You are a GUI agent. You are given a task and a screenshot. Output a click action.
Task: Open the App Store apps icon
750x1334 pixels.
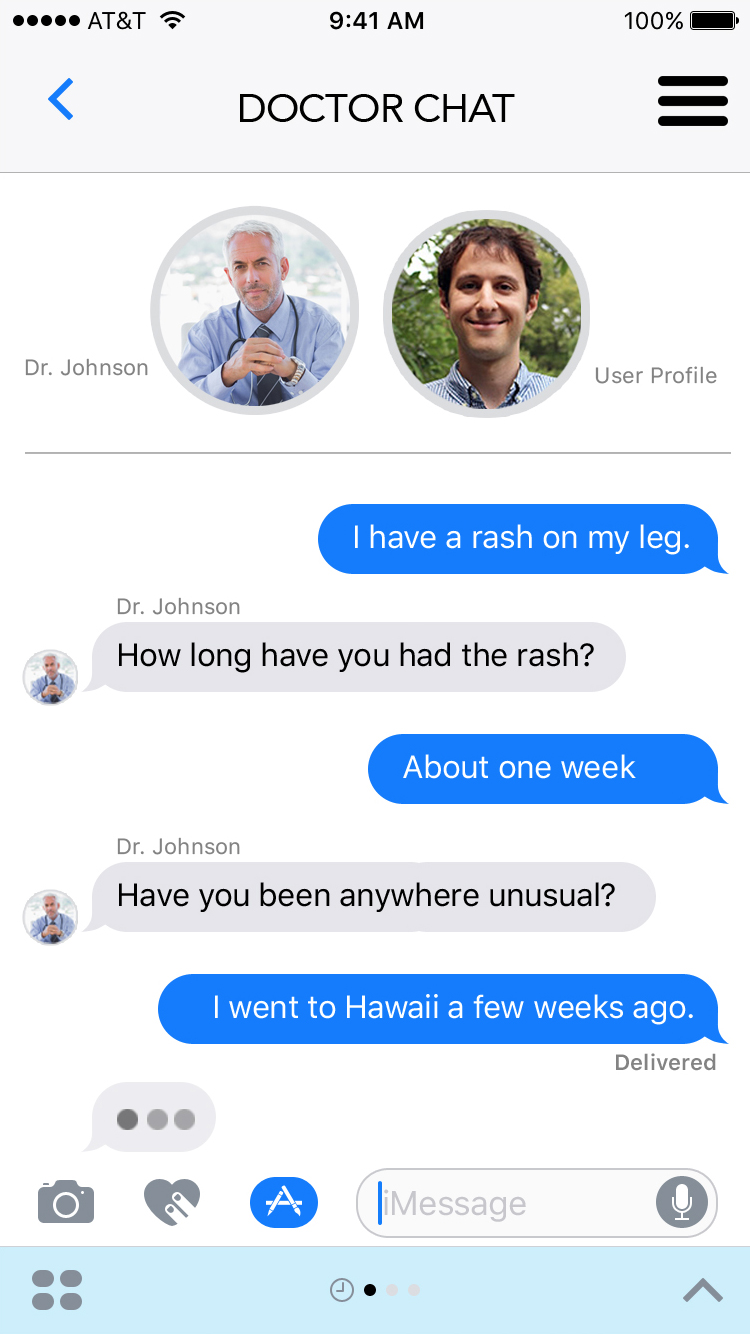284,1202
